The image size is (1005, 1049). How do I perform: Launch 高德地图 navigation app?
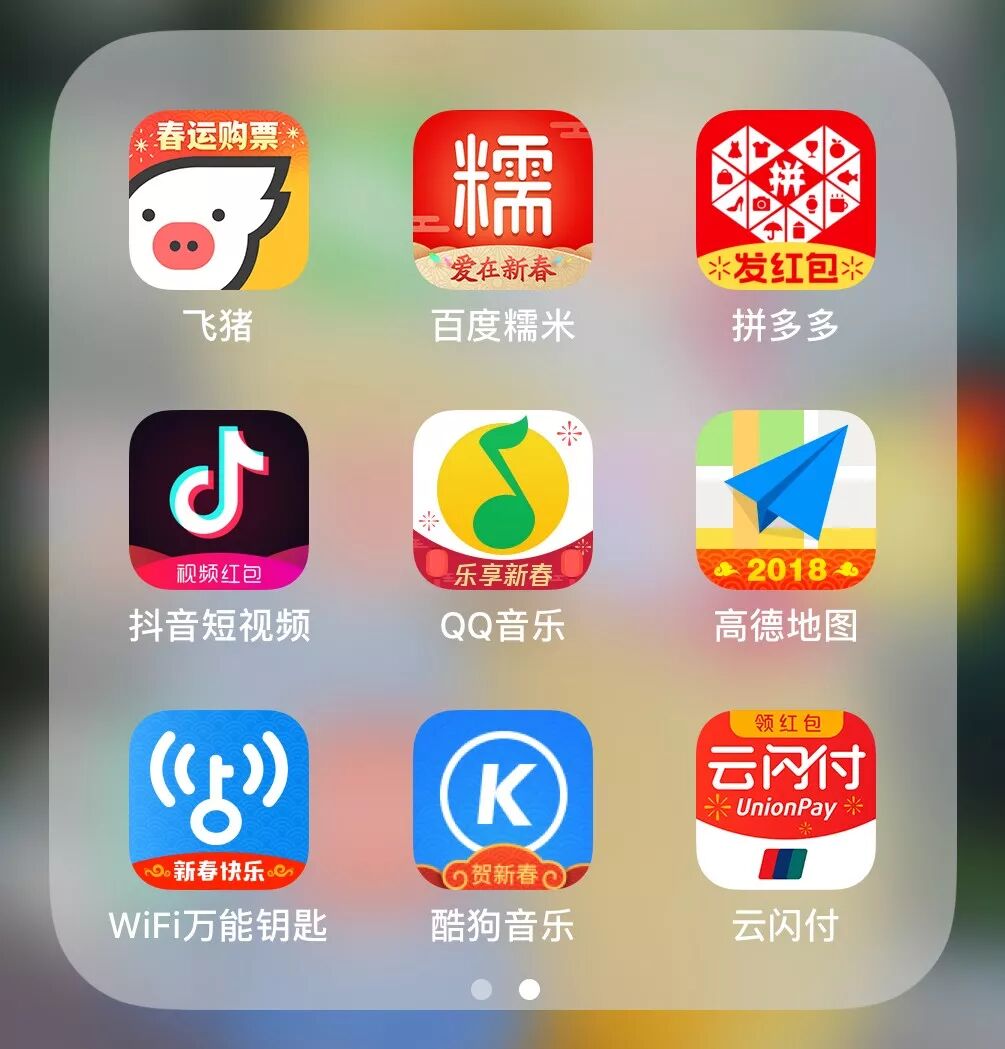tap(785, 499)
